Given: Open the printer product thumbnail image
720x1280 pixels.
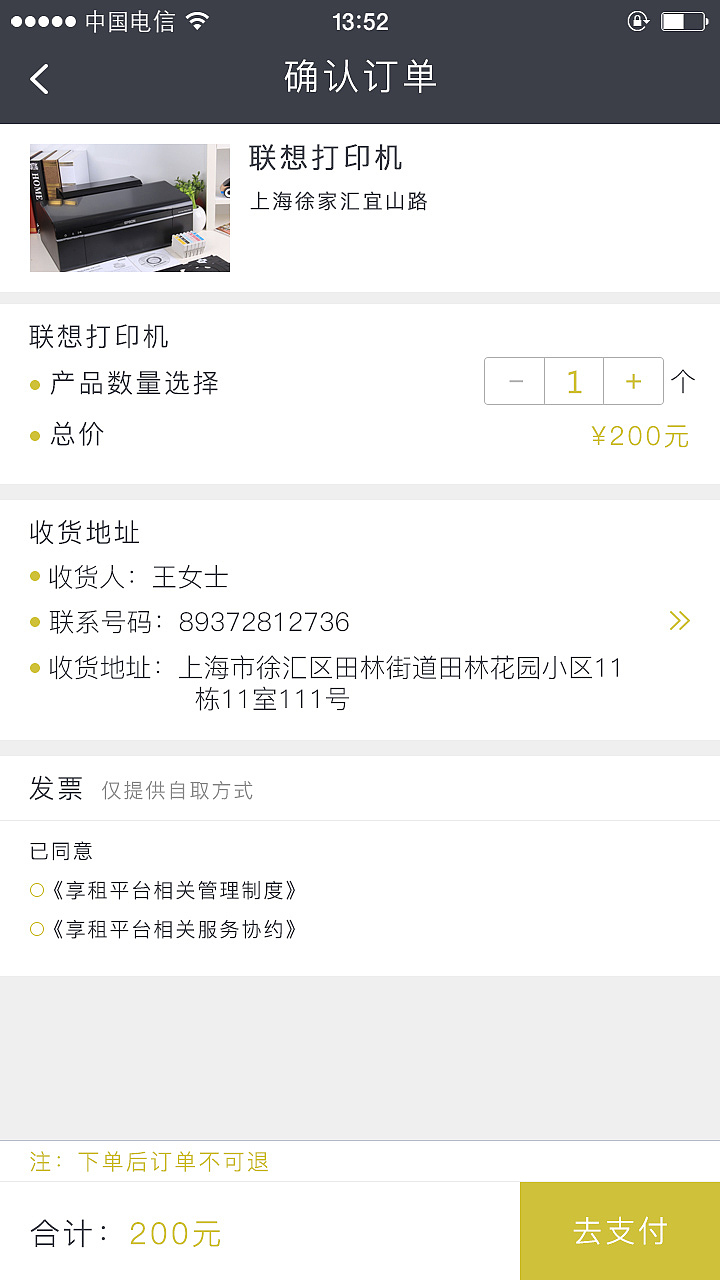Looking at the screenshot, I should pyautogui.click(x=129, y=207).
